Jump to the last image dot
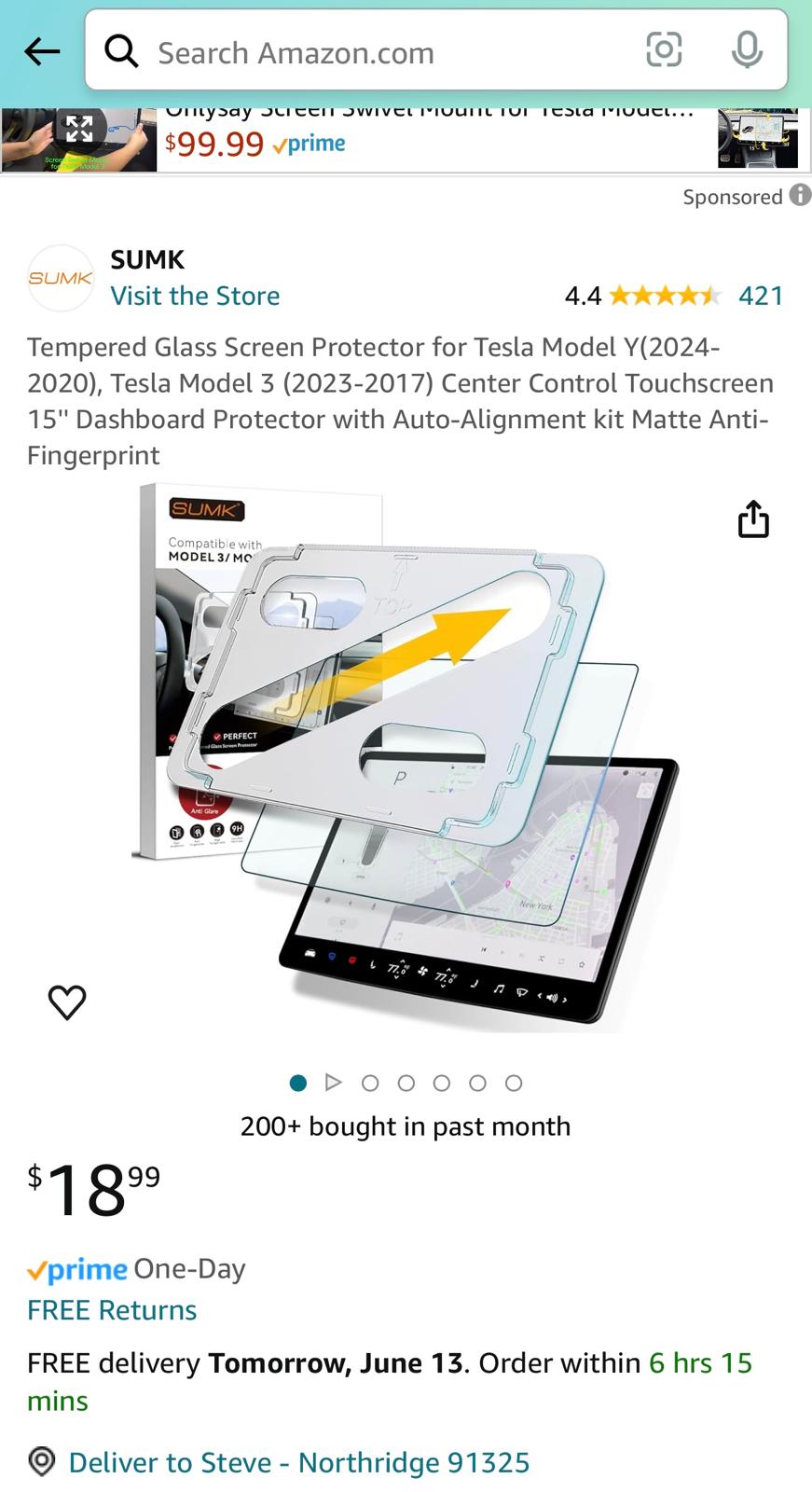 [x=514, y=1083]
